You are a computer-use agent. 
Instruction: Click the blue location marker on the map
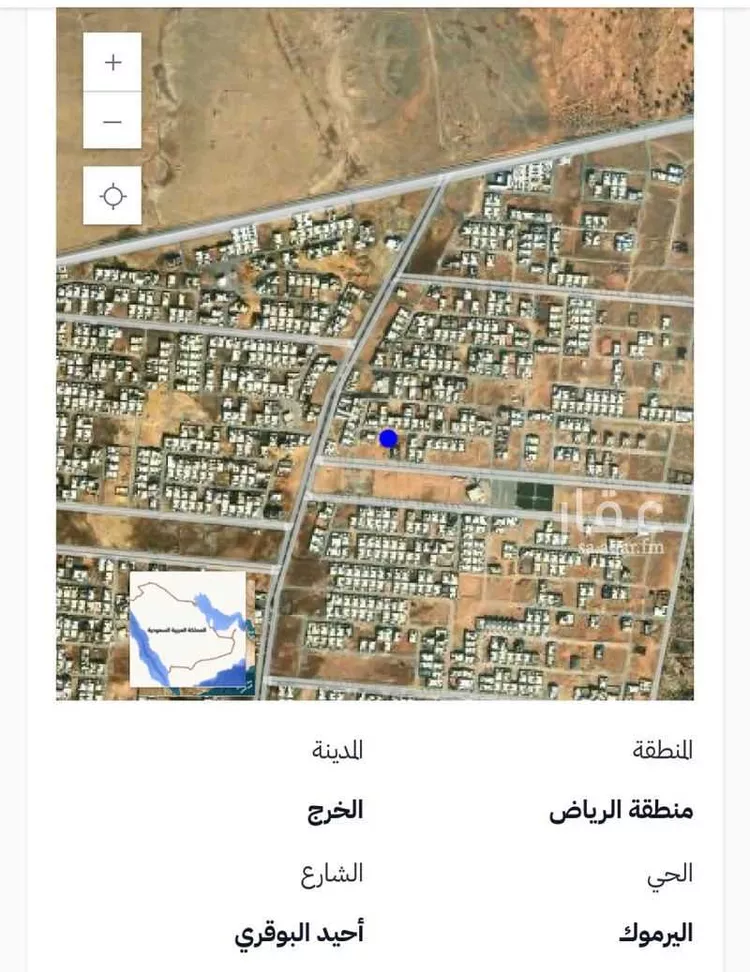tap(389, 437)
